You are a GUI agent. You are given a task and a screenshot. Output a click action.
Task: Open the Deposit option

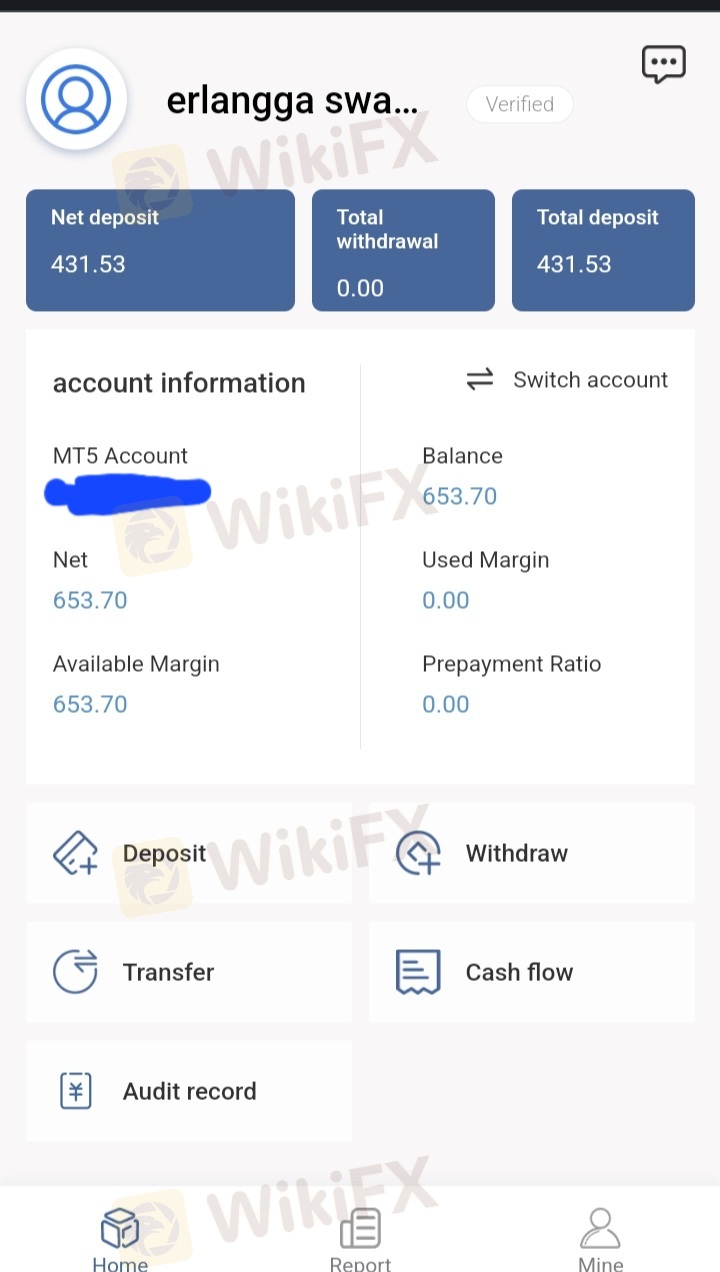pyautogui.click(x=188, y=853)
